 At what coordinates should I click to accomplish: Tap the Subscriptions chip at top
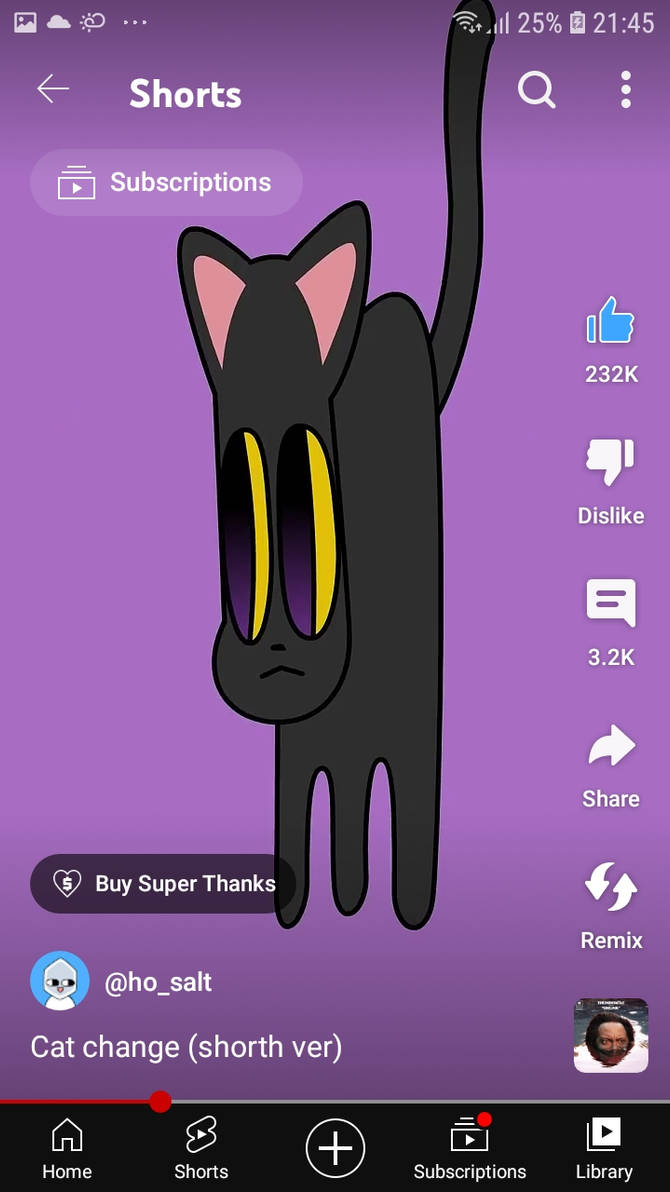click(x=166, y=183)
